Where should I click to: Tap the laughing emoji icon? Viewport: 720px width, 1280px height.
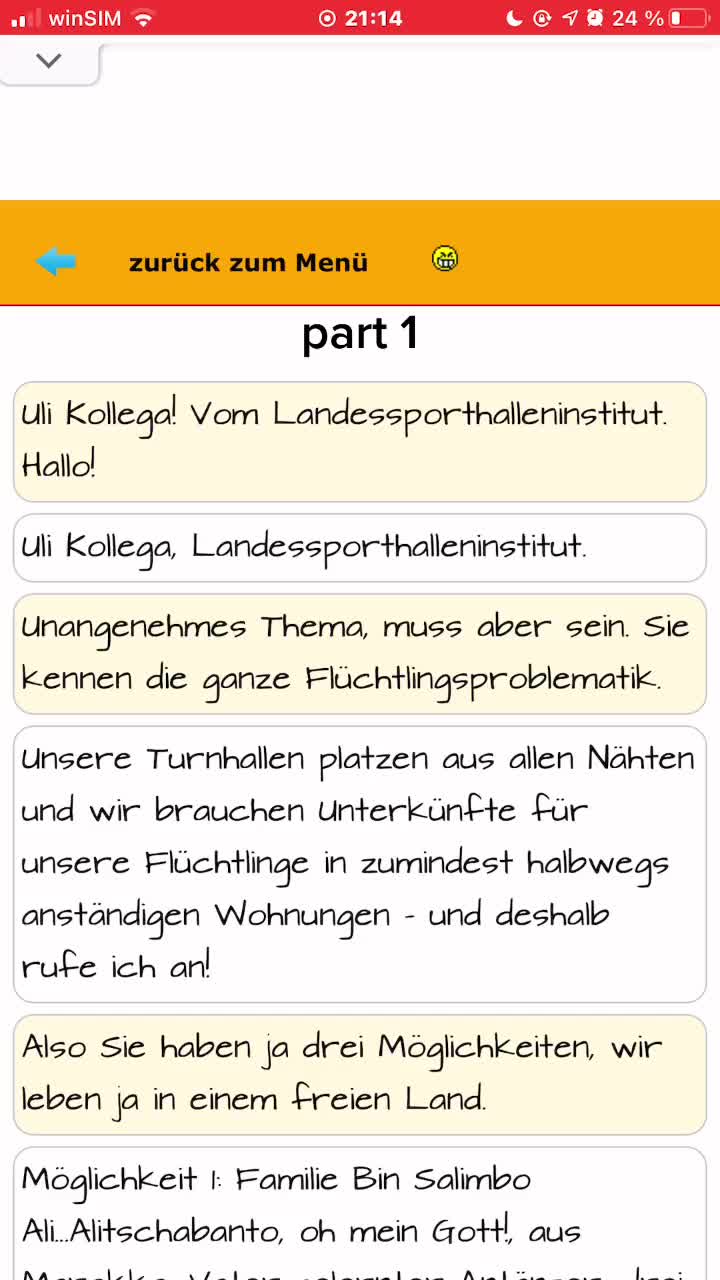coord(445,260)
